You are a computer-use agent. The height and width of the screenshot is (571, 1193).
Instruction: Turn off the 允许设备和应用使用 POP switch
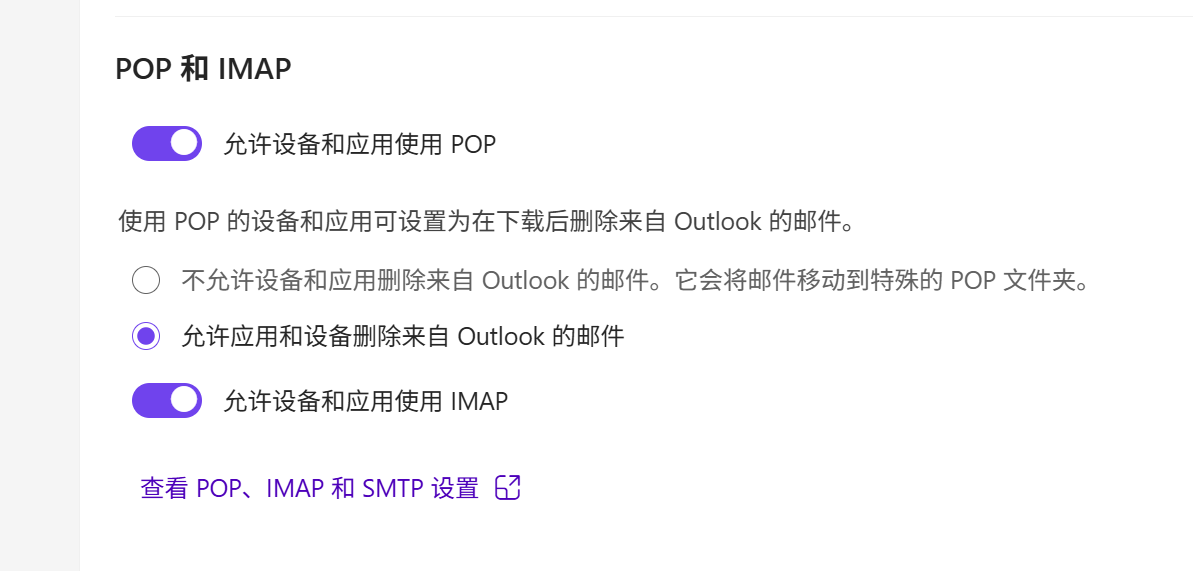(167, 144)
